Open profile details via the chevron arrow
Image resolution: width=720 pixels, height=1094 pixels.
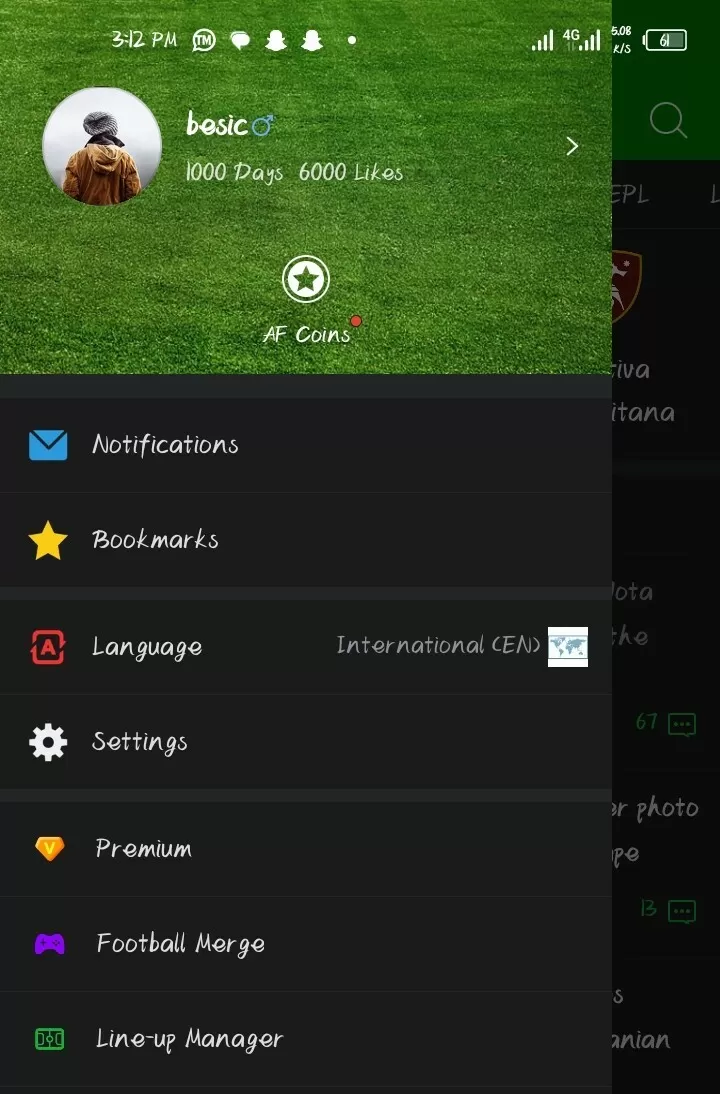pyautogui.click(x=572, y=147)
